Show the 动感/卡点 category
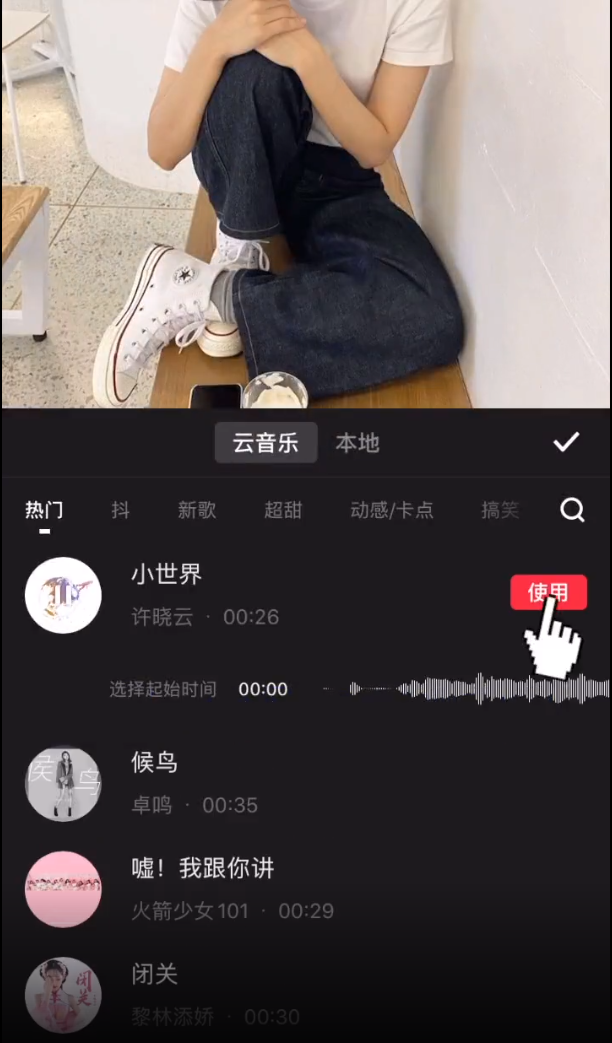The height and width of the screenshot is (1043, 612). [x=392, y=510]
